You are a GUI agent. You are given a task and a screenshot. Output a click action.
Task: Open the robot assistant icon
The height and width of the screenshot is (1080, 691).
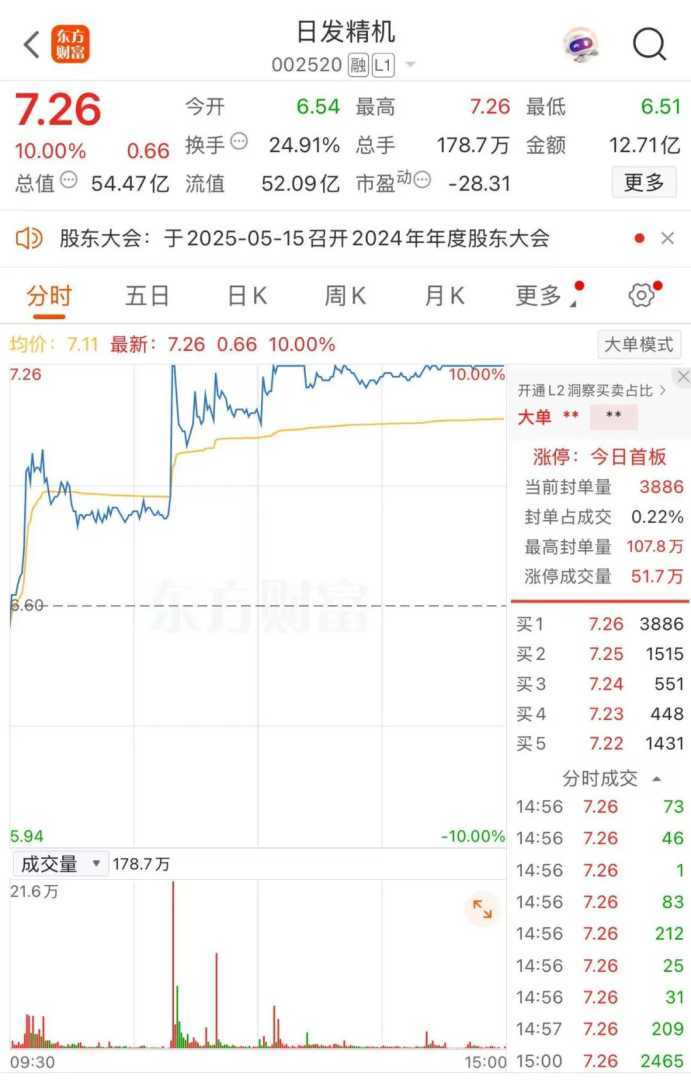click(x=580, y=44)
